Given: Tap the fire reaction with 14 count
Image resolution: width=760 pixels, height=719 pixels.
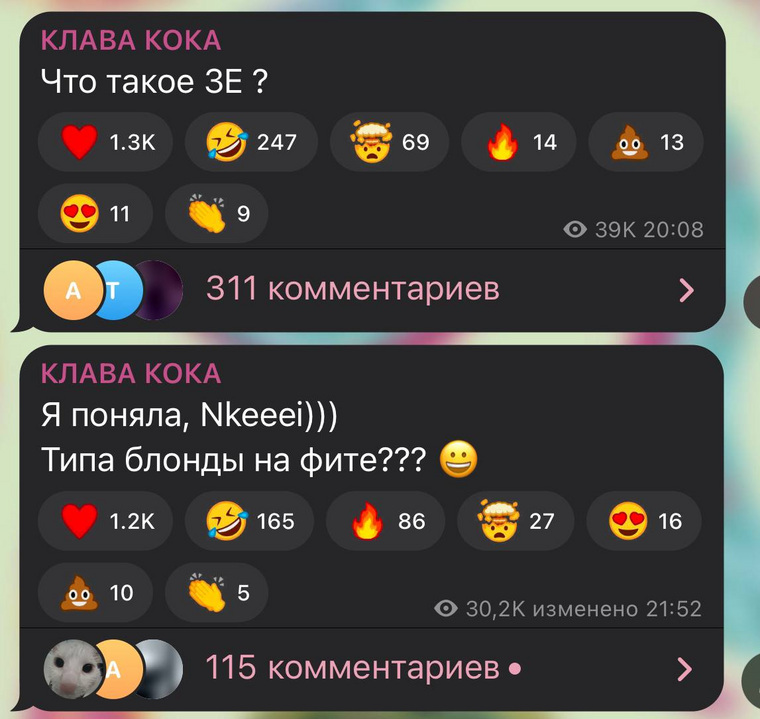Looking at the screenshot, I should click(x=523, y=142).
